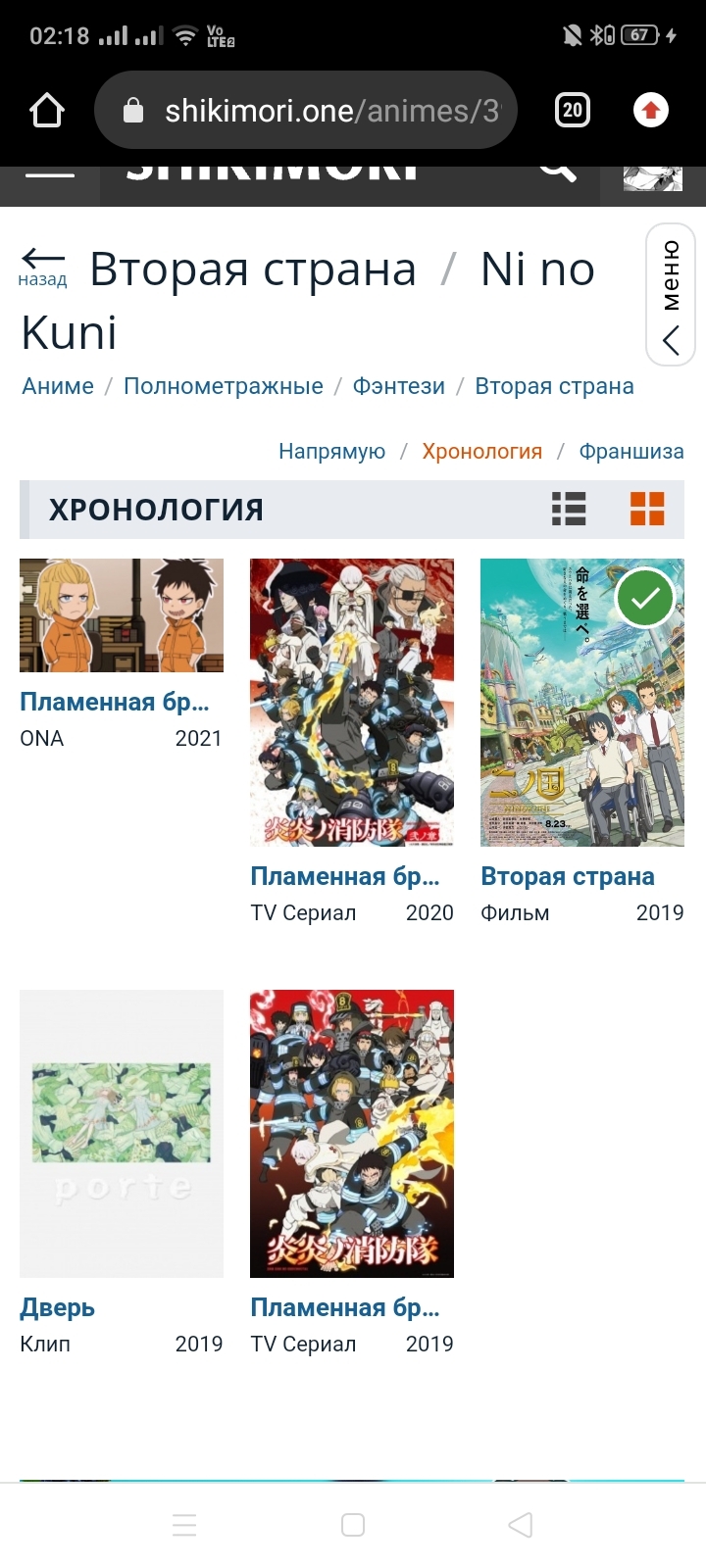706x1568 pixels.
Task: Switch the chronology to list view
Action: (569, 510)
